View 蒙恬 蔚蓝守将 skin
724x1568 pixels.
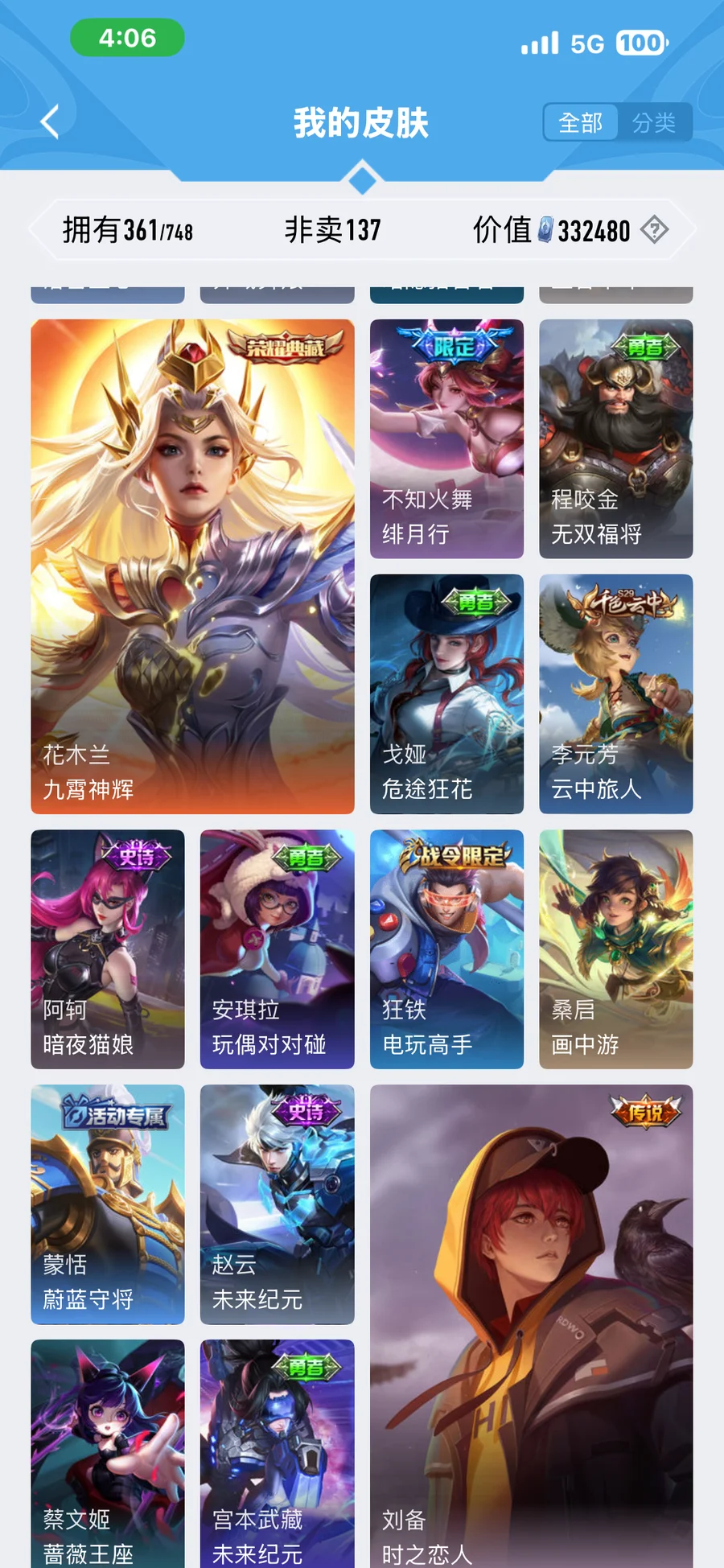click(108, 1204)
